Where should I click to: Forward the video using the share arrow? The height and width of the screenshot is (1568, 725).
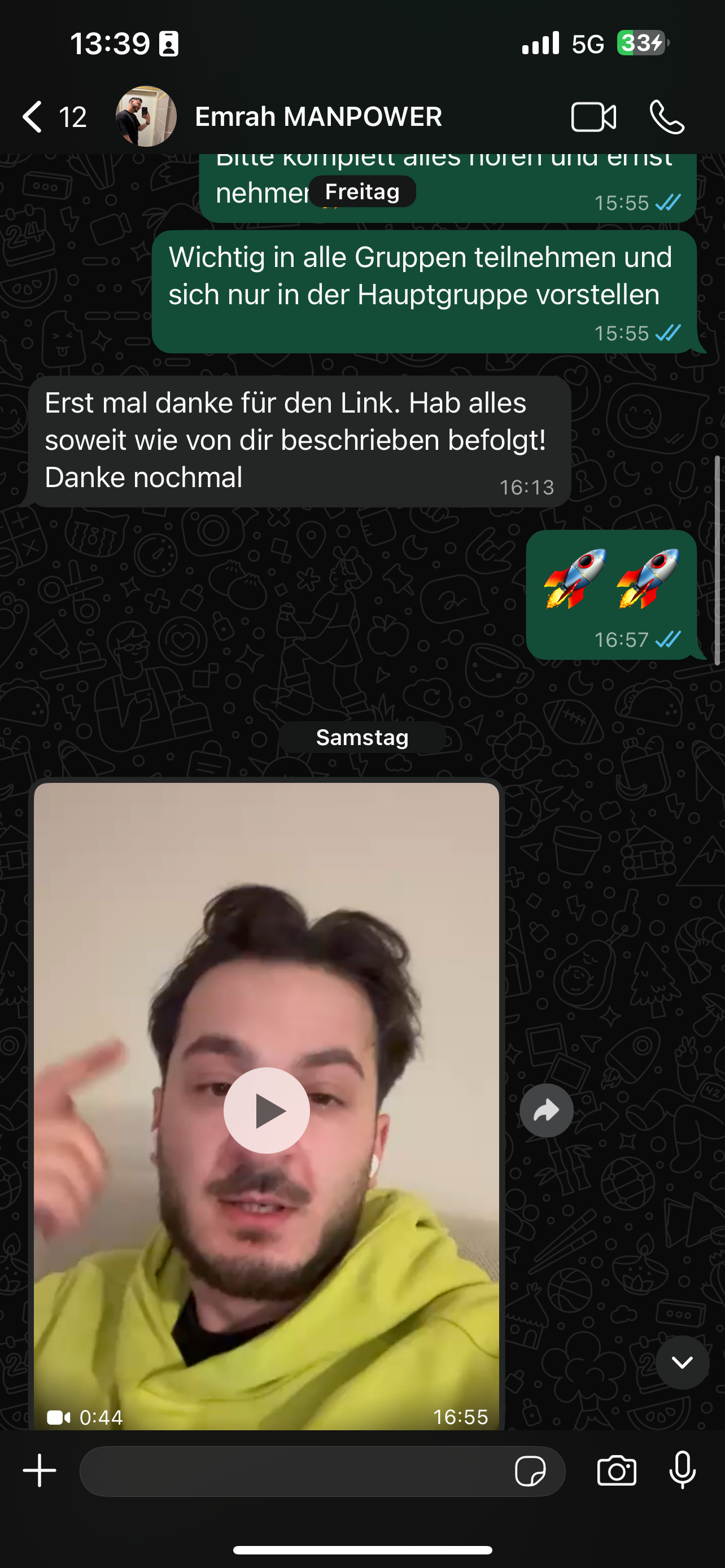(x=546, y=1111)
